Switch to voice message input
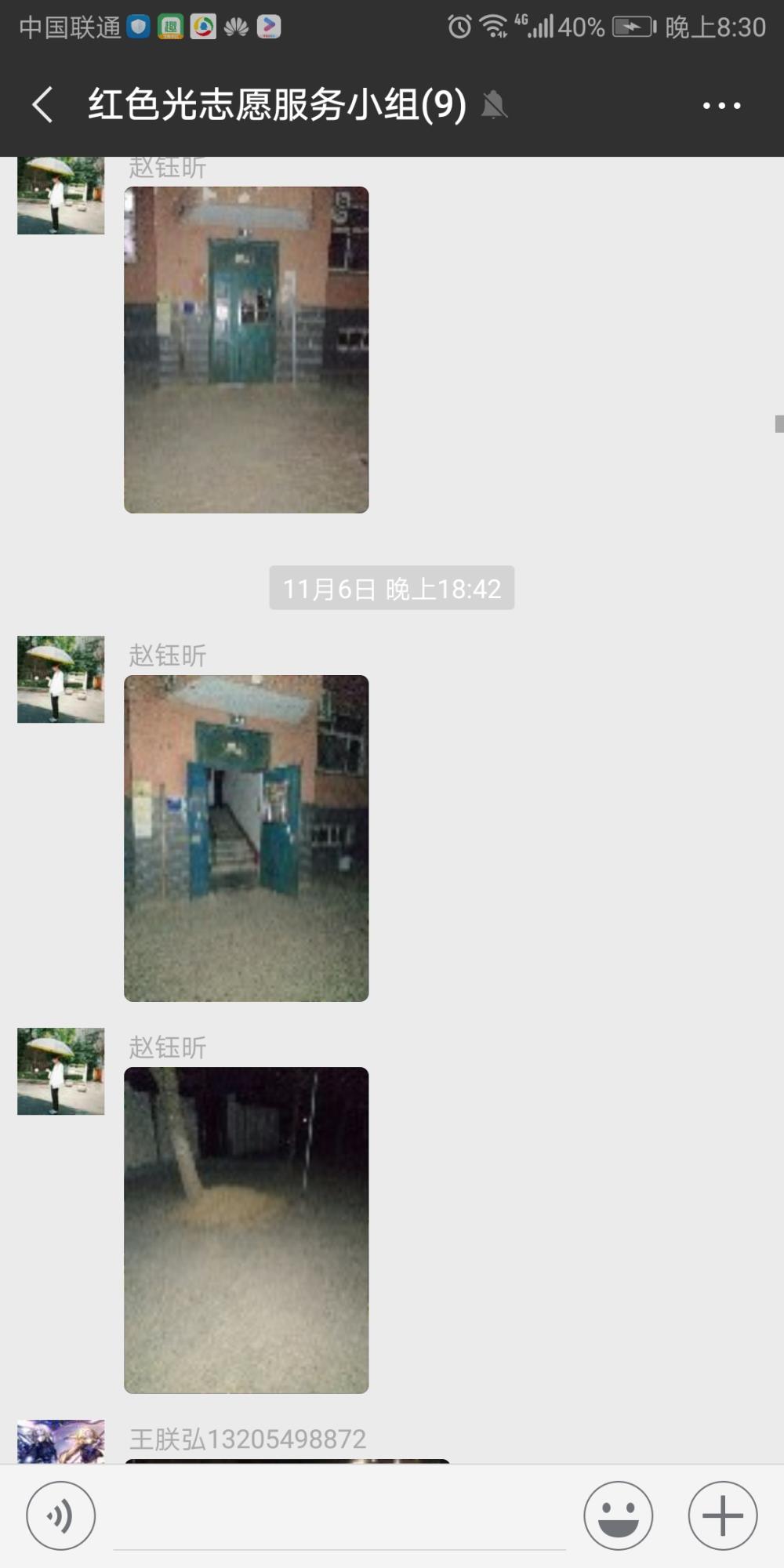 (61, 1515)
